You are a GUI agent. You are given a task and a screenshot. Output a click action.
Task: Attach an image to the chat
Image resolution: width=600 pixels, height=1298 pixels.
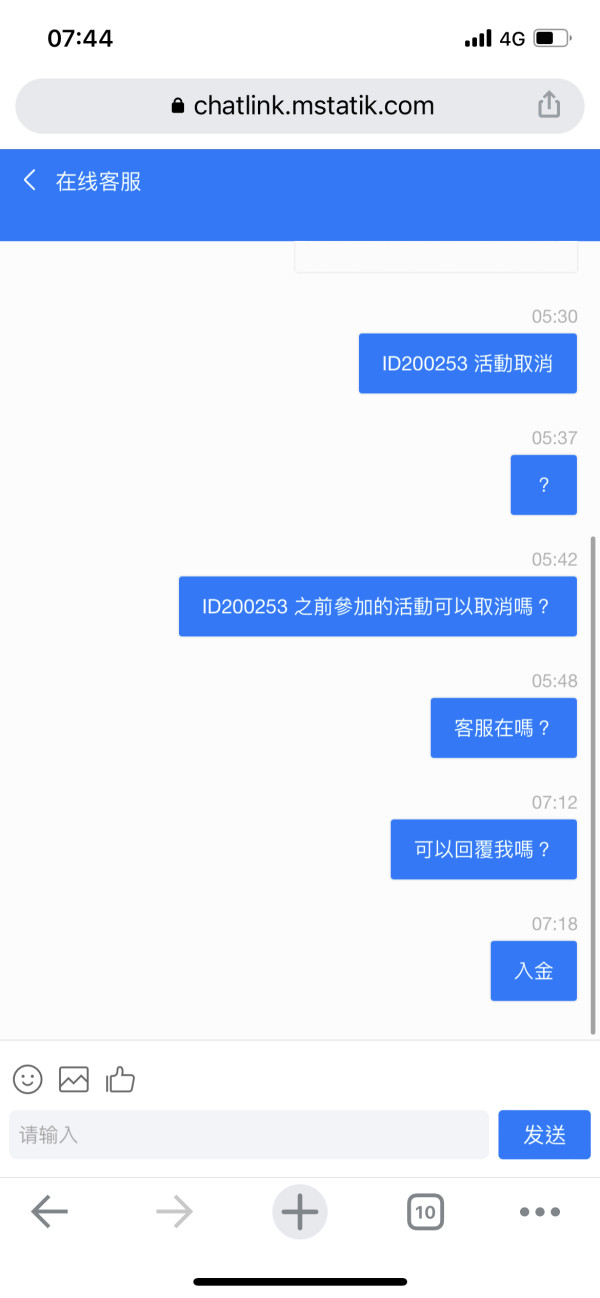(x=74, y=1079)
